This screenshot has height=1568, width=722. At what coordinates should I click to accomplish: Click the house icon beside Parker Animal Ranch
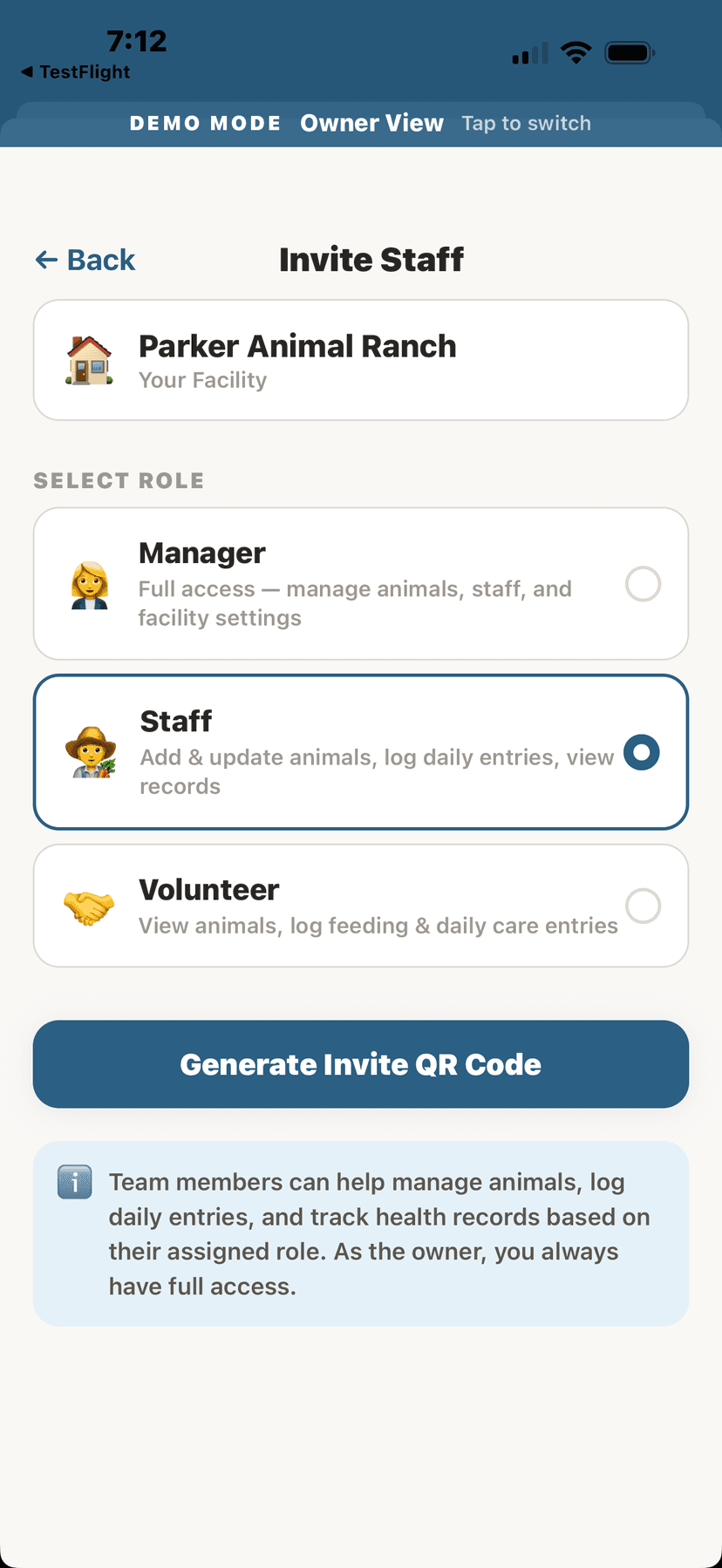(x=88, y=359)
